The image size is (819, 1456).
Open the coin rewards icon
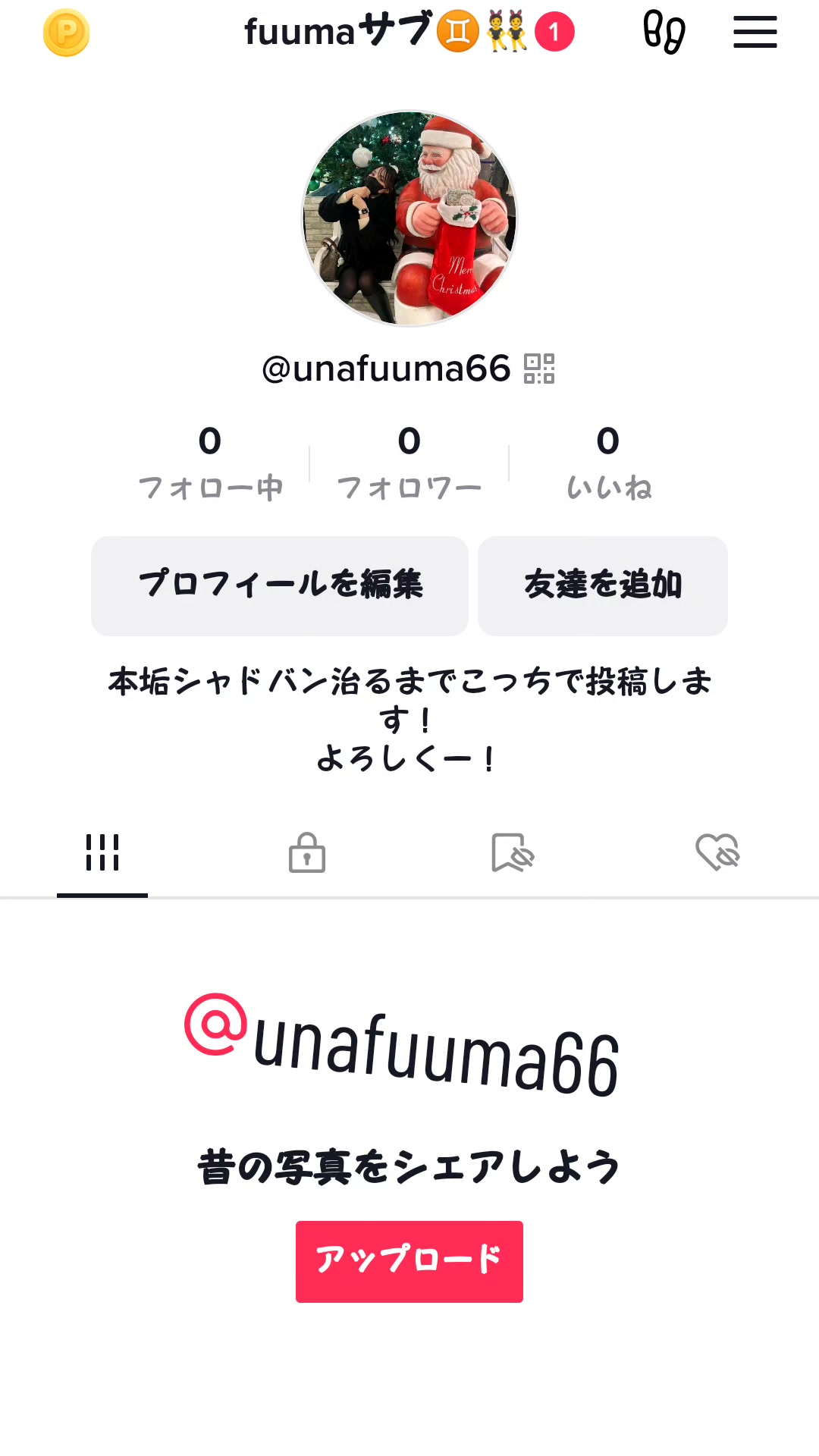[x=67, y=33]
